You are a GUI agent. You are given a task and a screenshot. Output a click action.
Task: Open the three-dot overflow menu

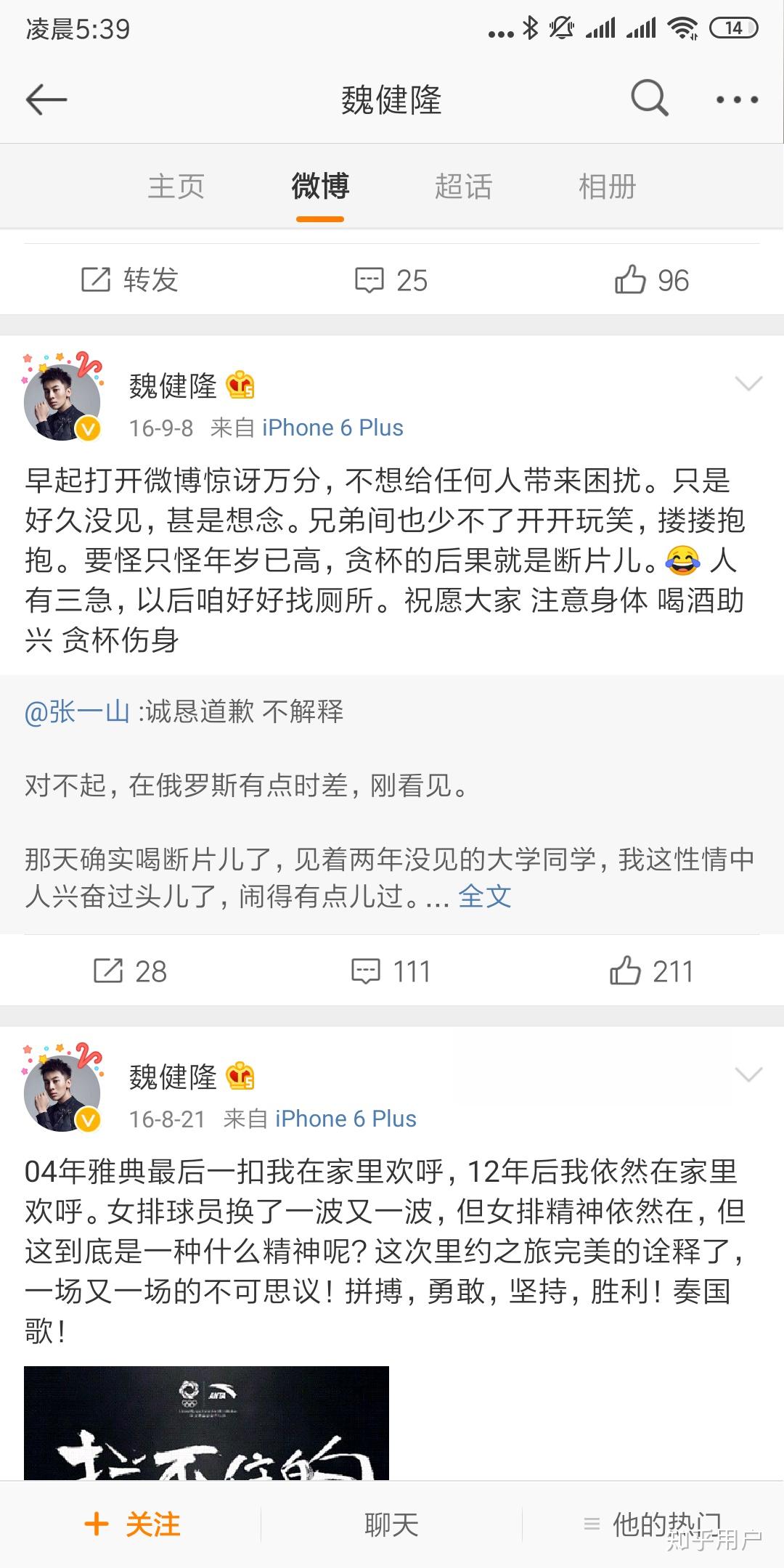click(x=737, y=99)
